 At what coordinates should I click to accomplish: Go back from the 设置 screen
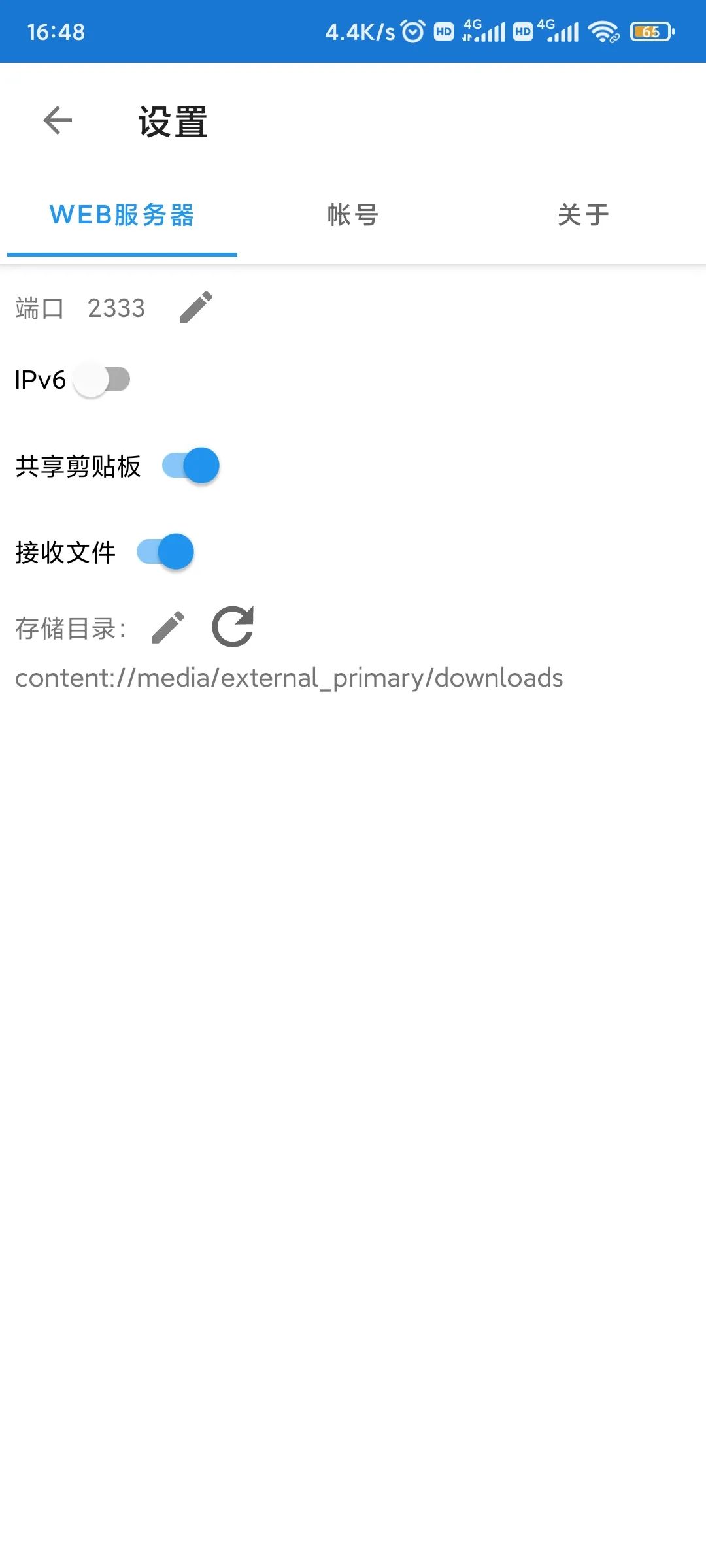(58, 121)
